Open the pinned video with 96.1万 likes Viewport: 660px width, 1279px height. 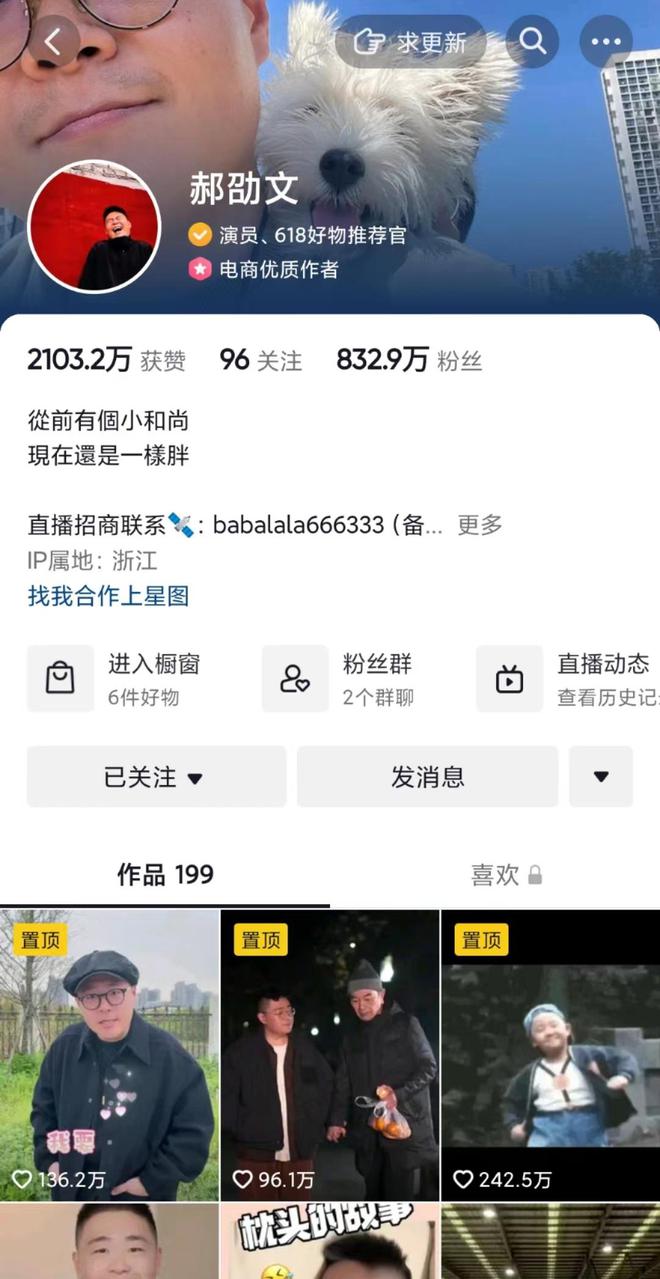coord(330,1055)
